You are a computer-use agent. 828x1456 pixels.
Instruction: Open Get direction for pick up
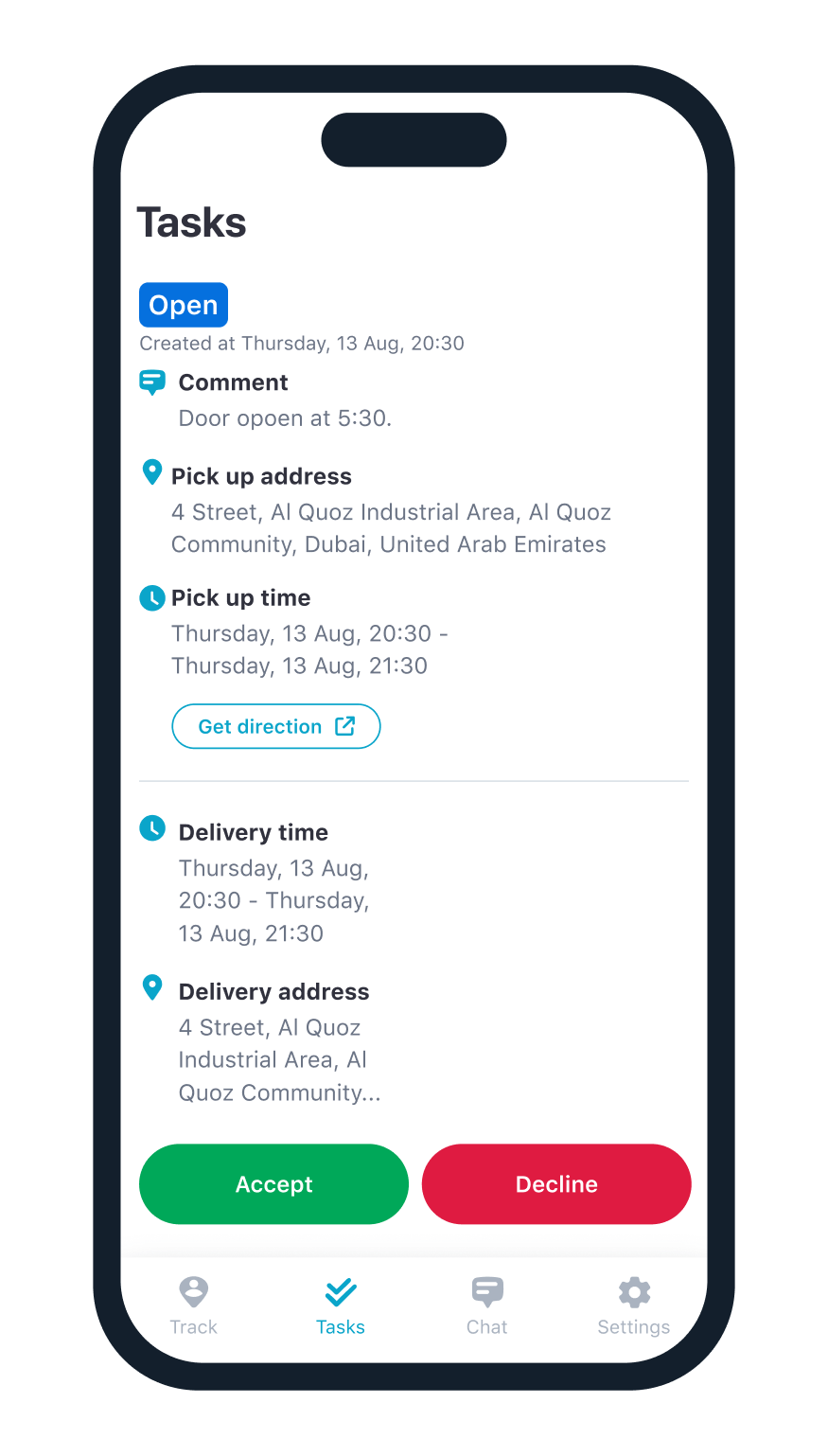[x=275, y=726]
